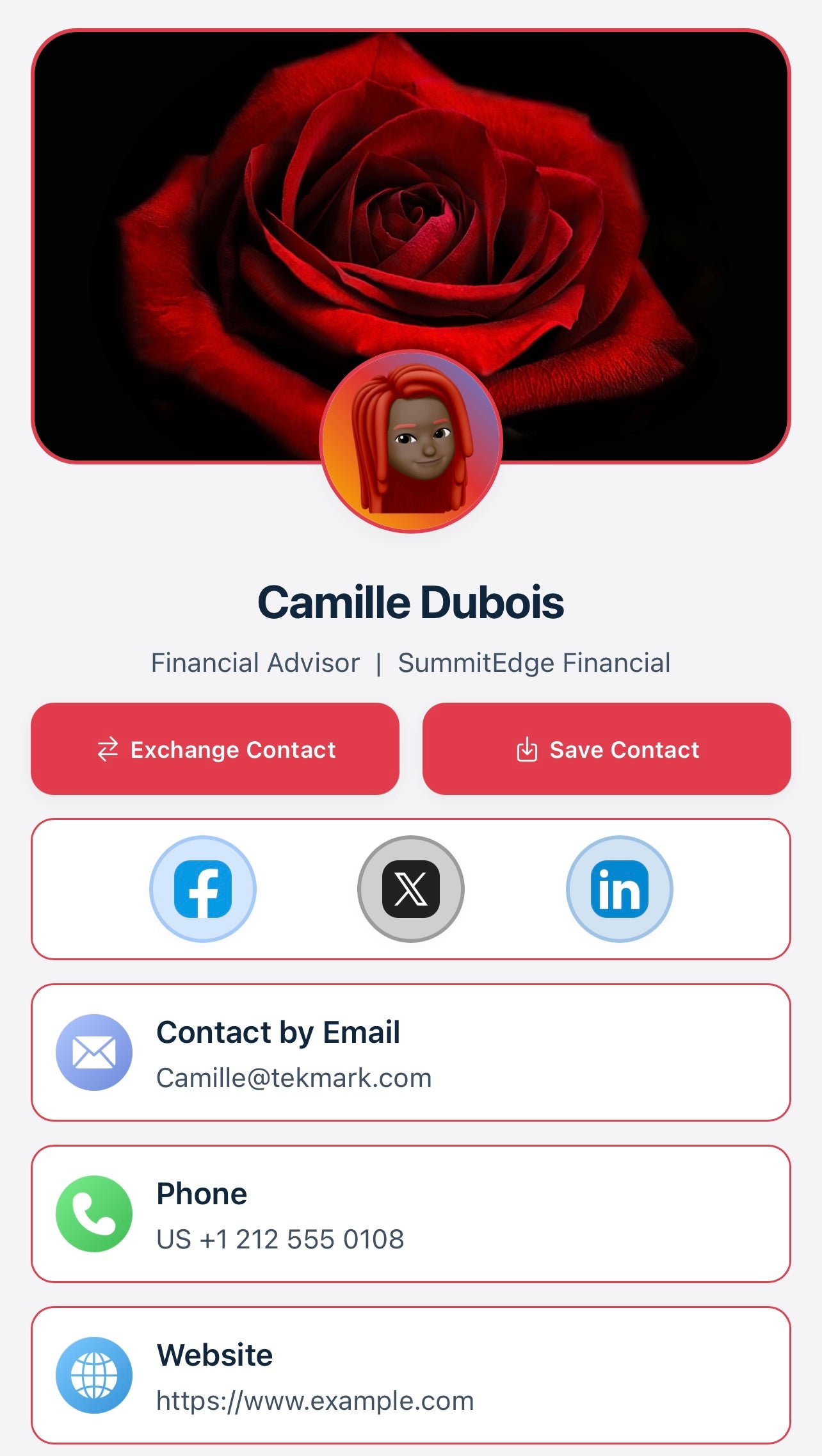This screenshot has height=1456, width=822.
Task: Save Camille Dubois's contact
Action: point(606,749)
